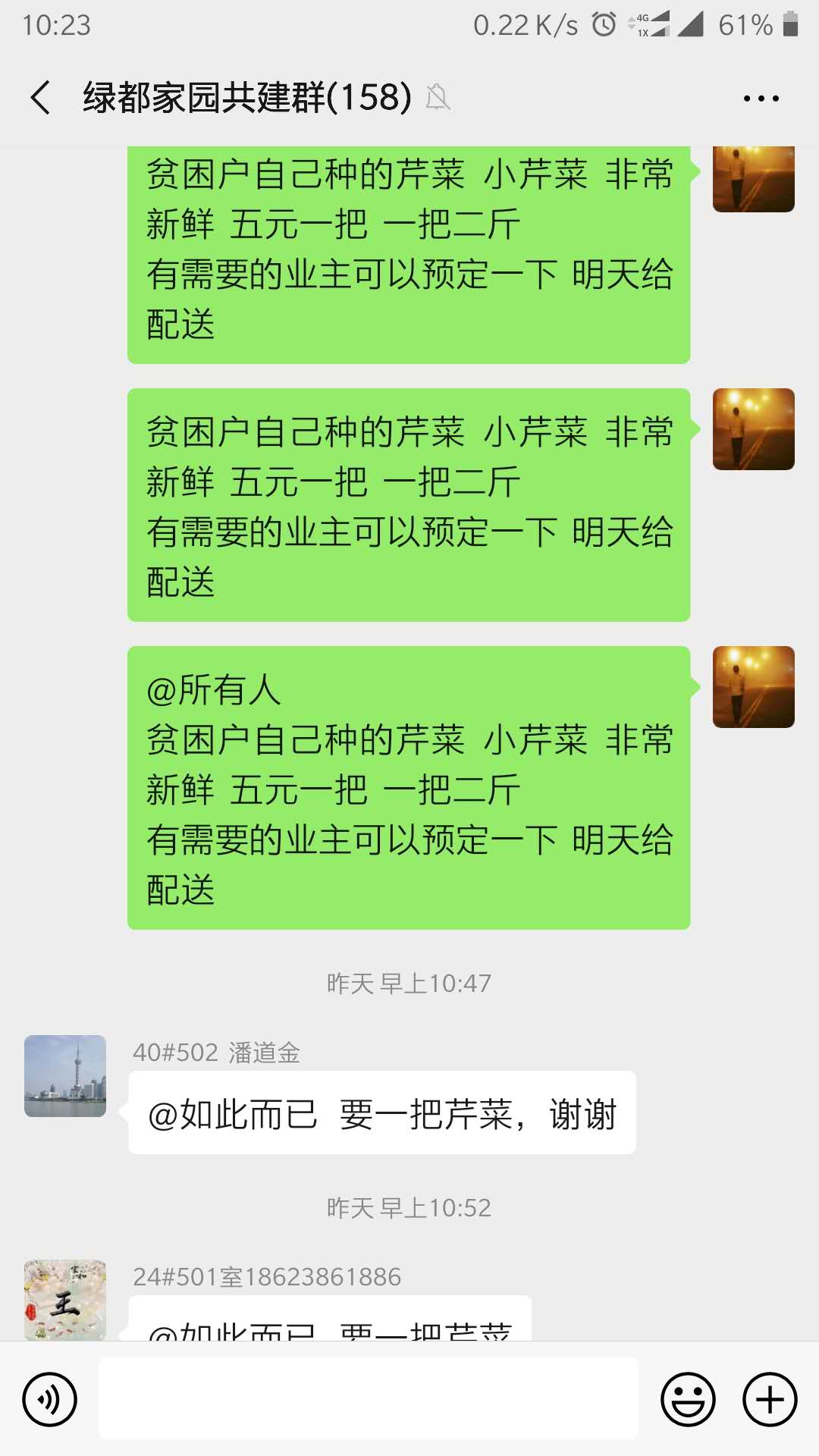Open the attachment plus menu
The height and width of the screenshot is (1456, 819).
pos(768,1399)
